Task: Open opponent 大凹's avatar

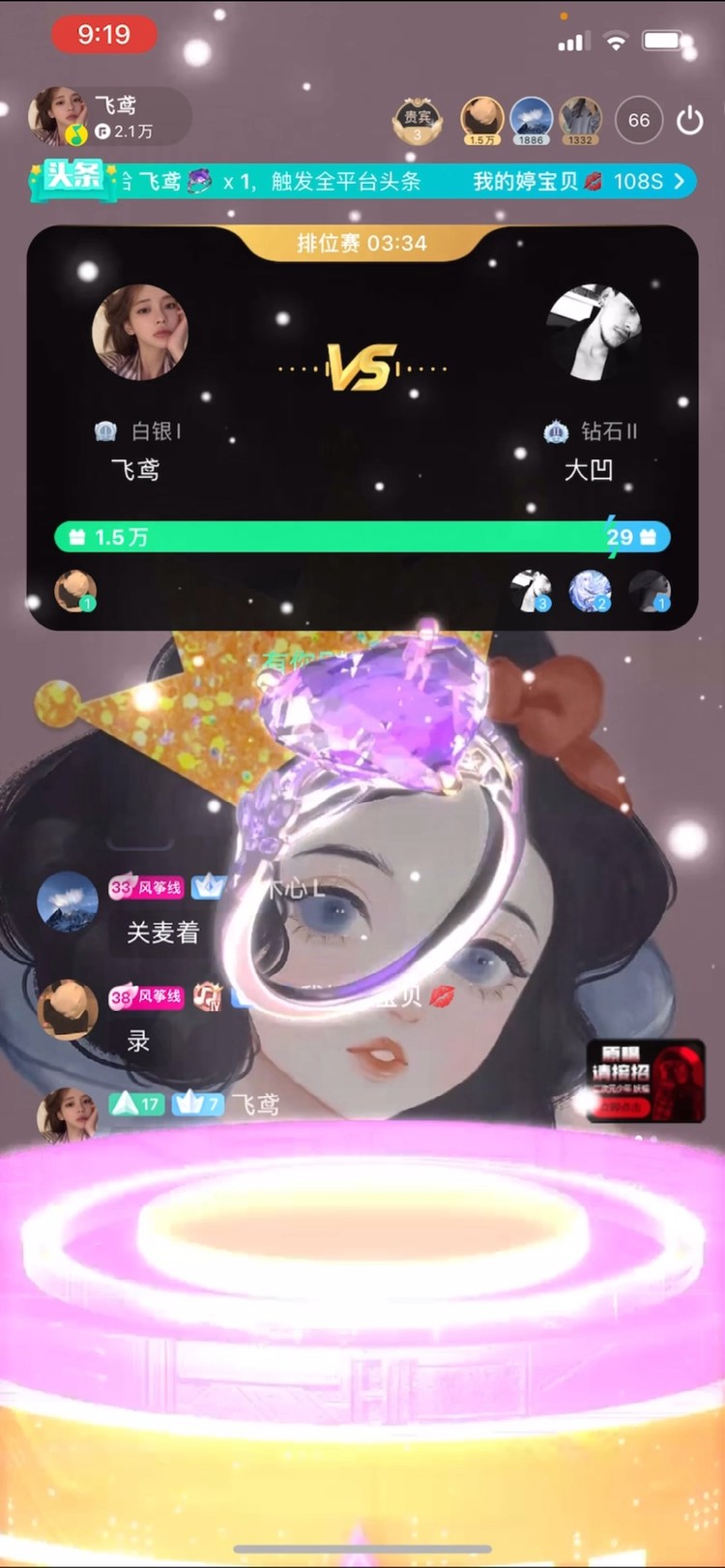Action: point(594,332)
